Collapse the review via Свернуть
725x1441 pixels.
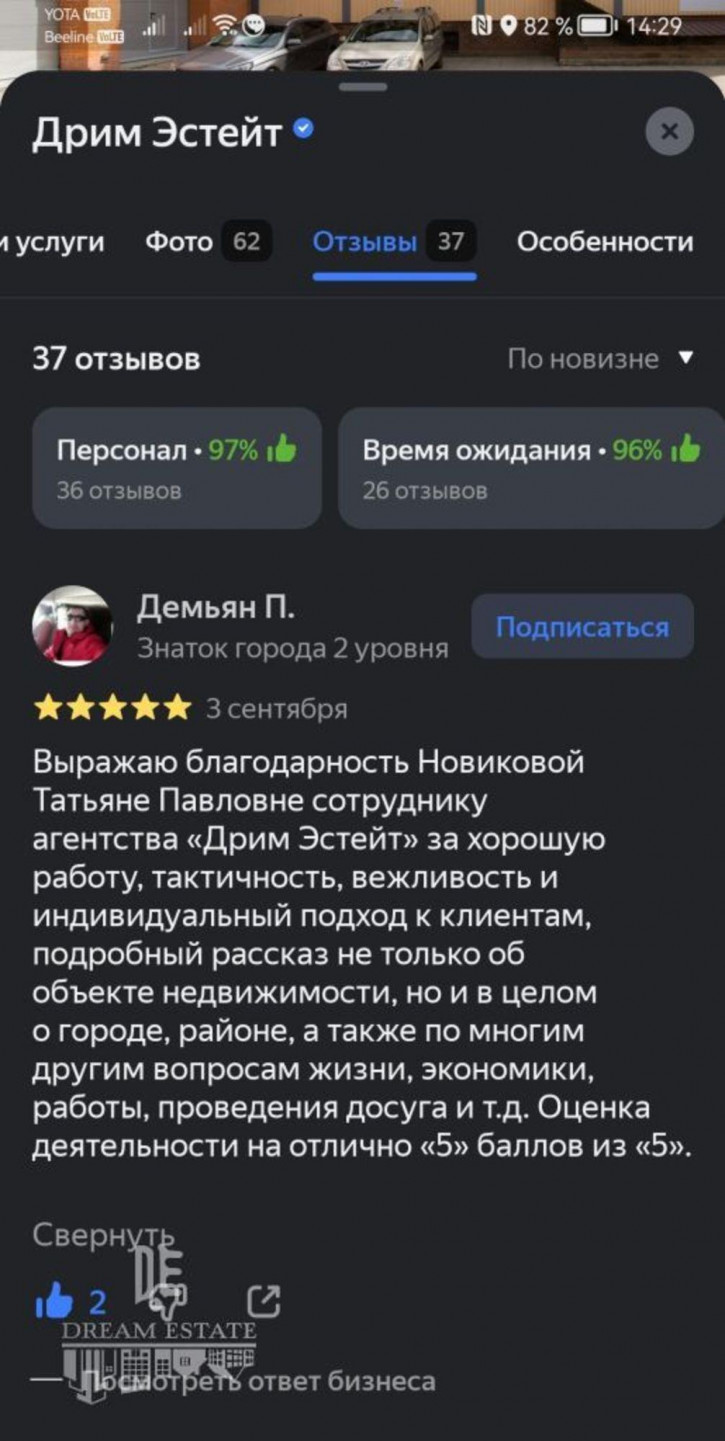point(103,1235)
